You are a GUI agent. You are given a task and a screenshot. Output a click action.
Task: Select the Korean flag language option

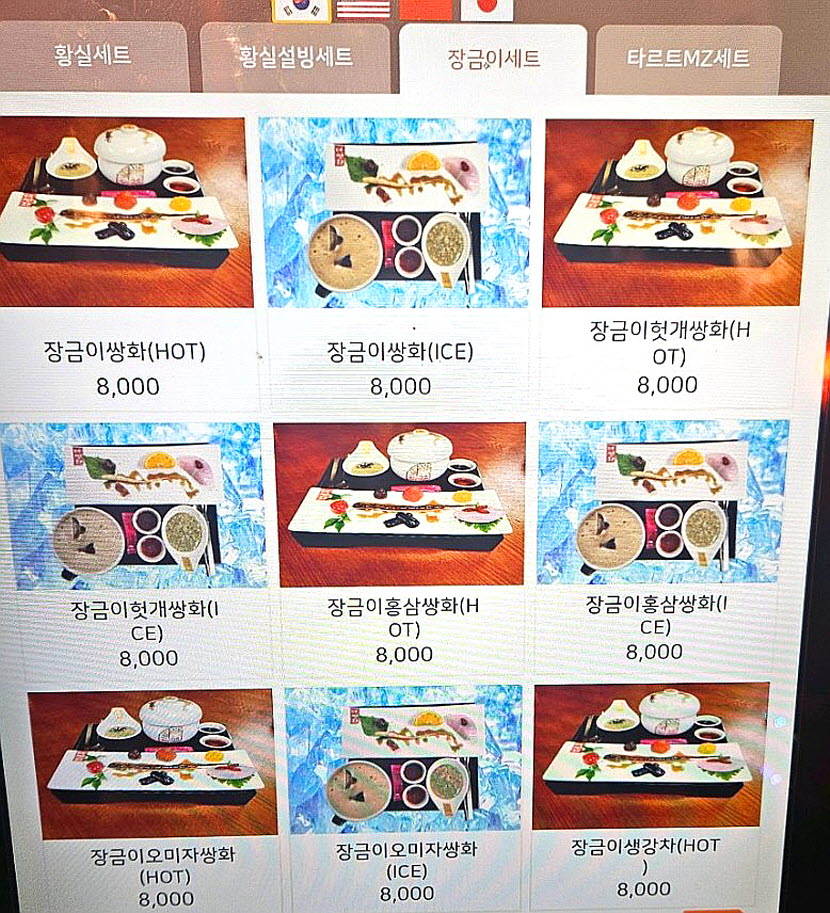click(294, 9)
